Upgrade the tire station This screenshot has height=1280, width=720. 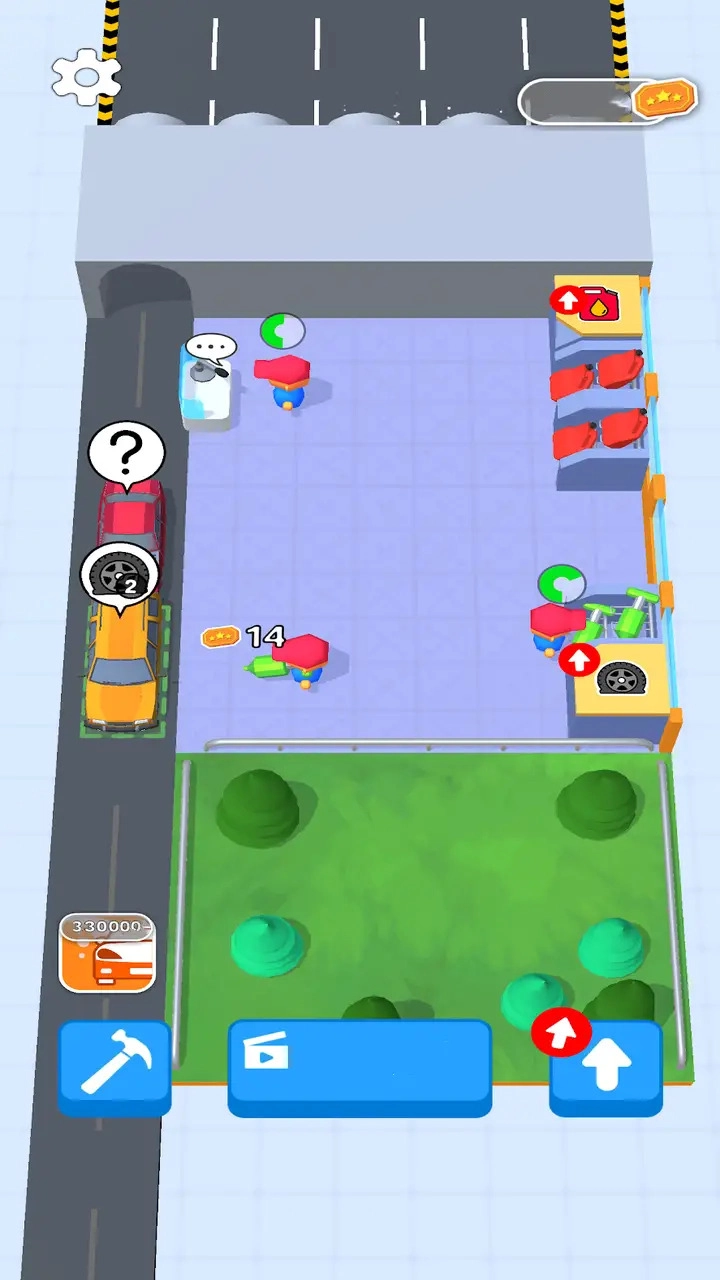[x=579, y=660]
